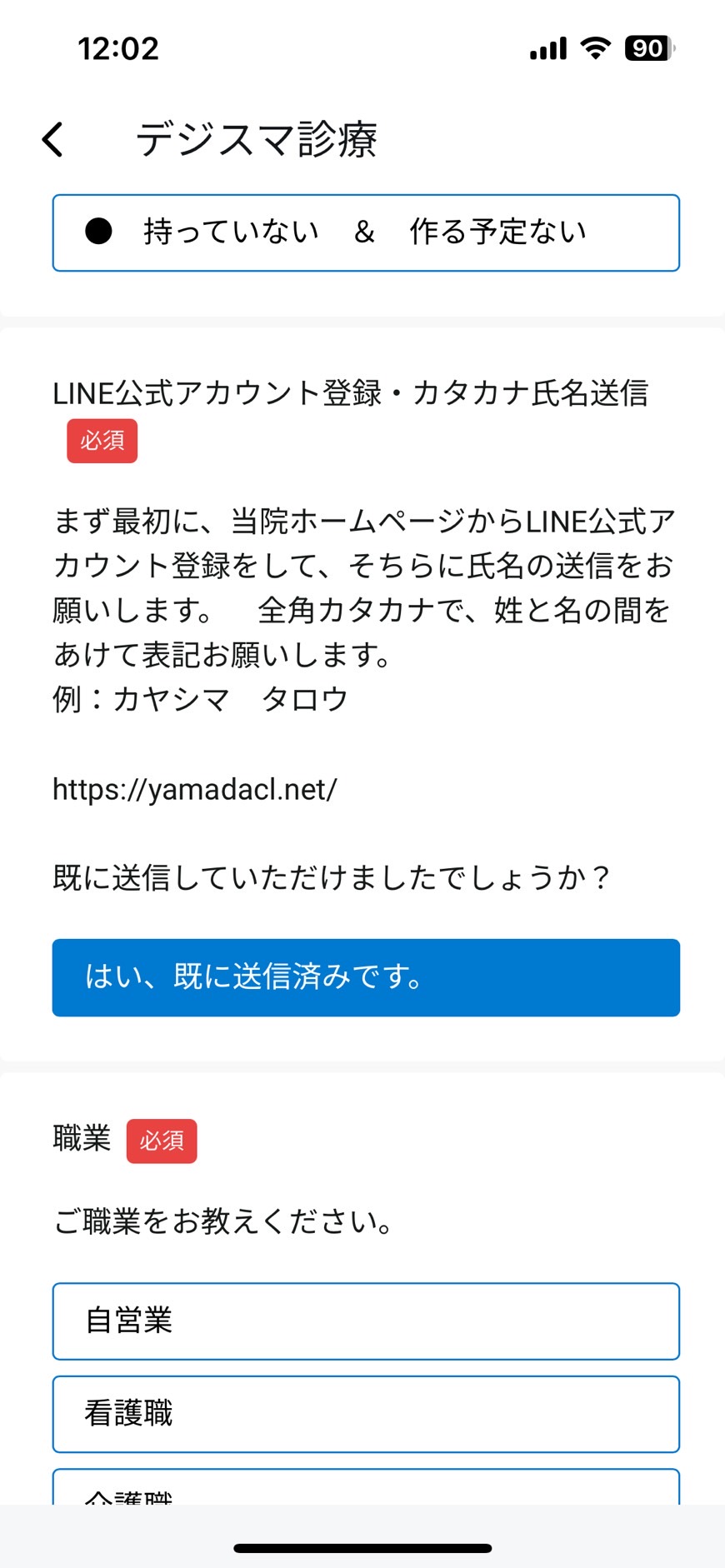Confirm はい、既に送信済みです。
This screenshot has height=1568, width=725.
pyautogui.click(x=366, y=977)
